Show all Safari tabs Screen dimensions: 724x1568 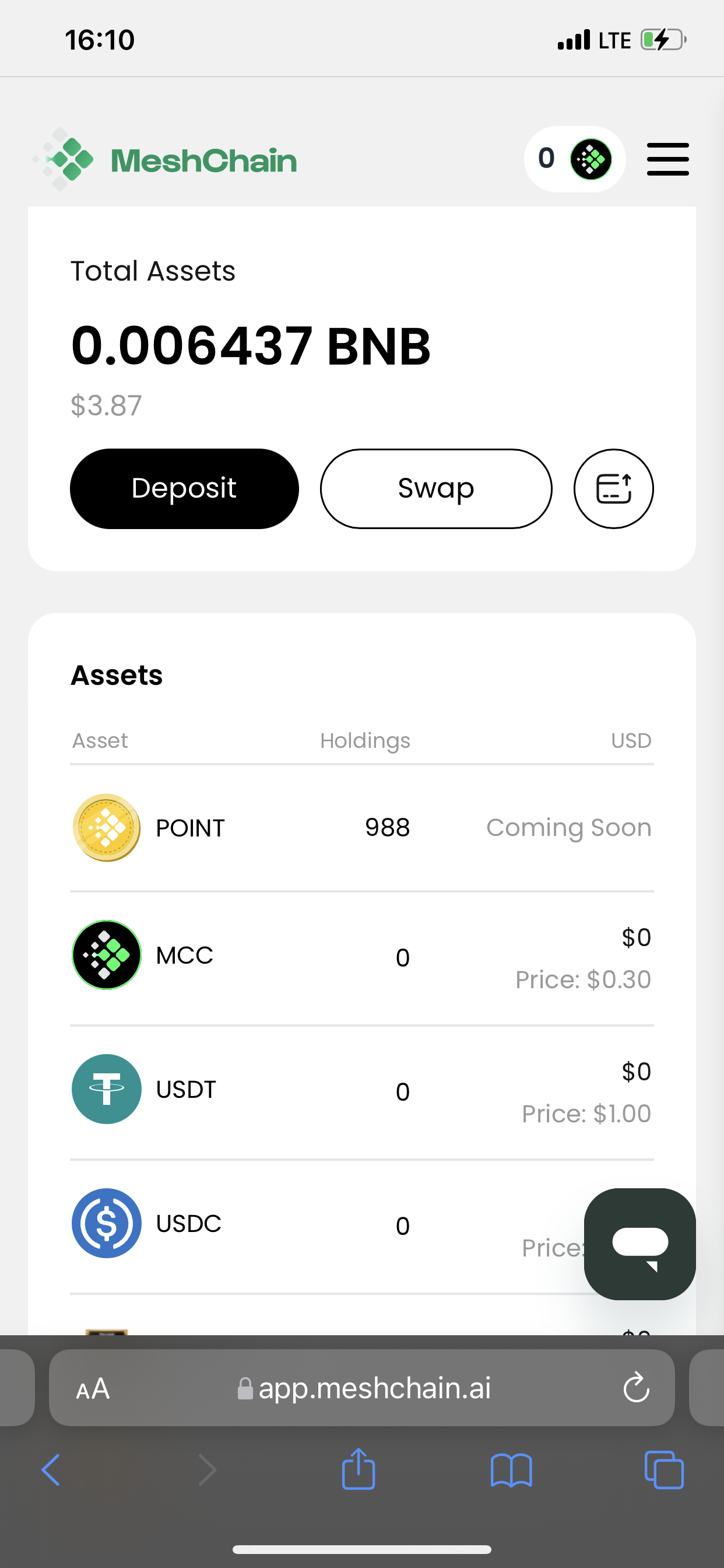(664, 1470)
